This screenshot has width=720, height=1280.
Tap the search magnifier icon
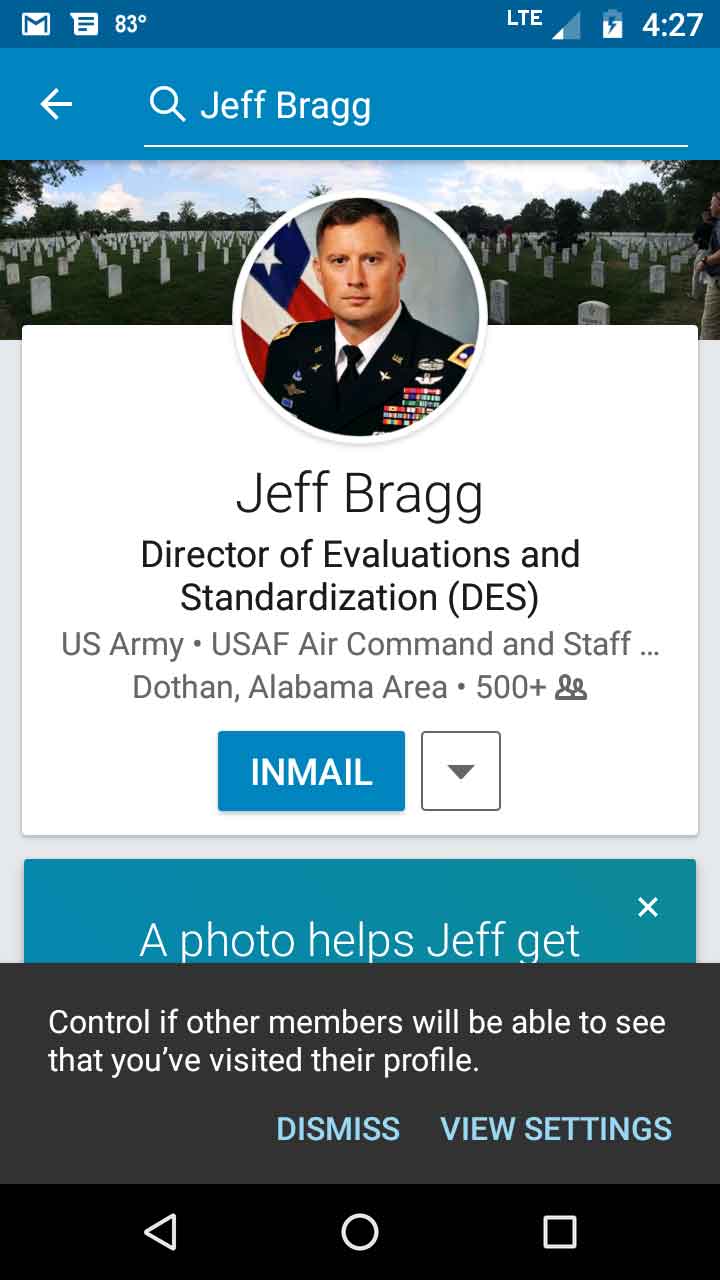167,103
